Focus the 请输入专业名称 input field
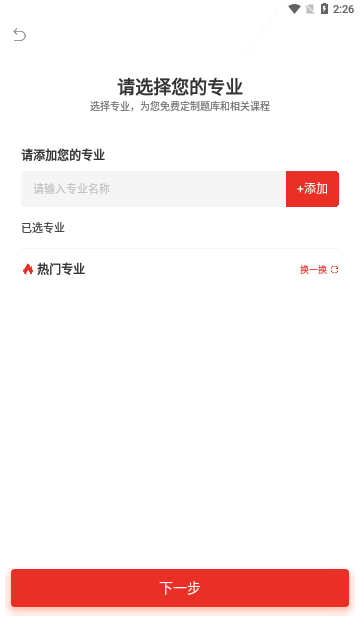The width and height of the screenshot is (360, 640). pos(153,189)
